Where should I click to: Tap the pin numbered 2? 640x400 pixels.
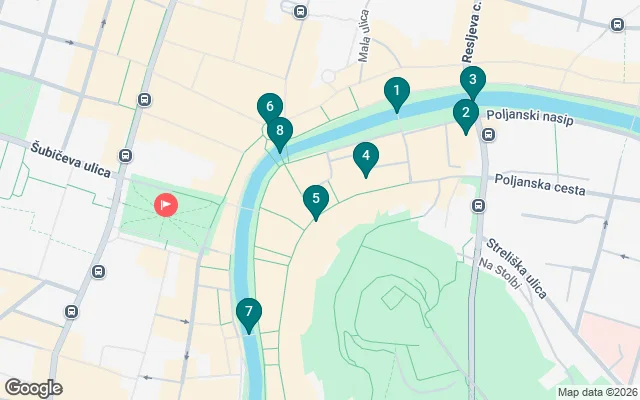point(465,114)
